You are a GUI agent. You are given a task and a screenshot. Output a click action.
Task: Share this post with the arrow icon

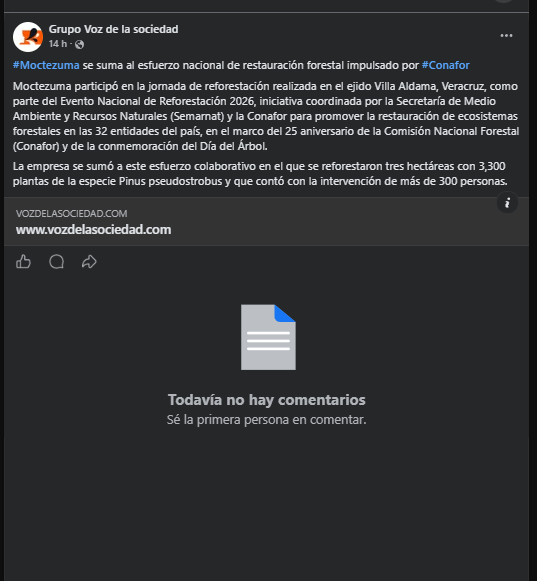click(89, 262)
